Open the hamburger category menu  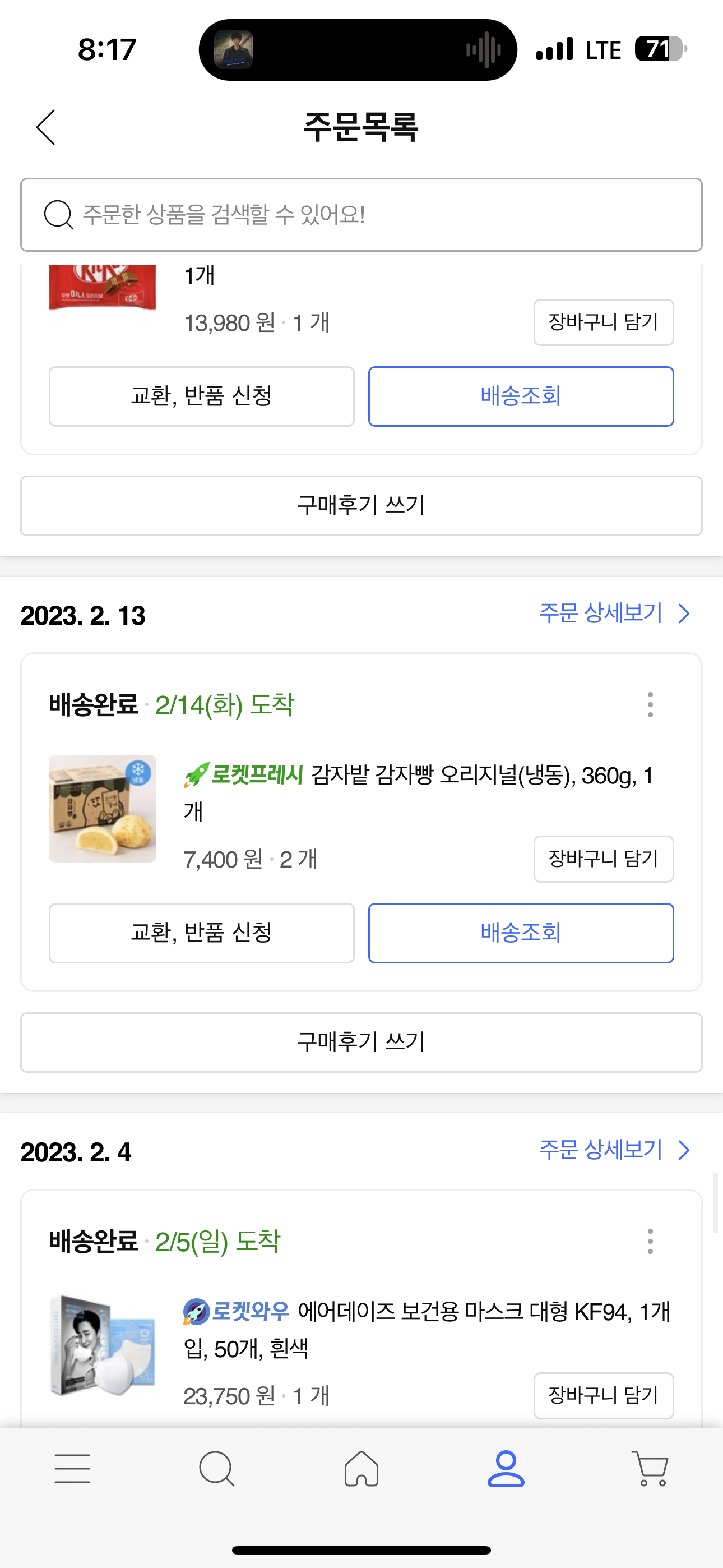(72, 1468)
